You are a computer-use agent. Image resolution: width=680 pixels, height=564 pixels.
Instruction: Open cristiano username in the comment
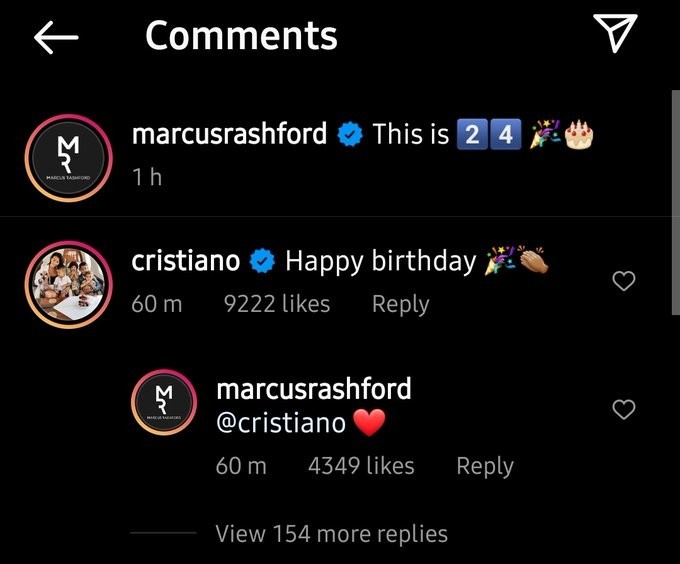(186, 261)
